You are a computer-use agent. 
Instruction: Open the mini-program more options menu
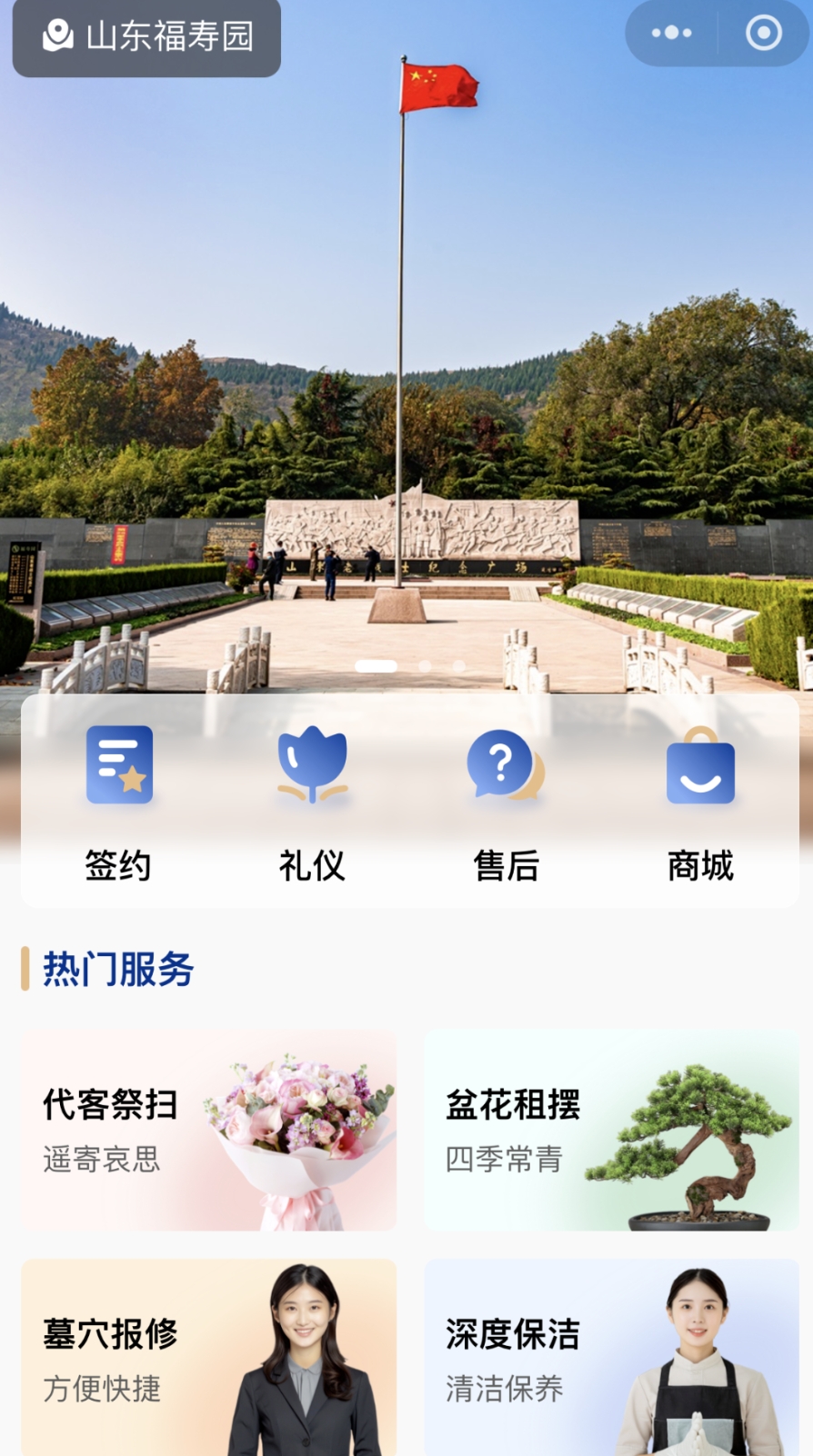tap(671, 32)
